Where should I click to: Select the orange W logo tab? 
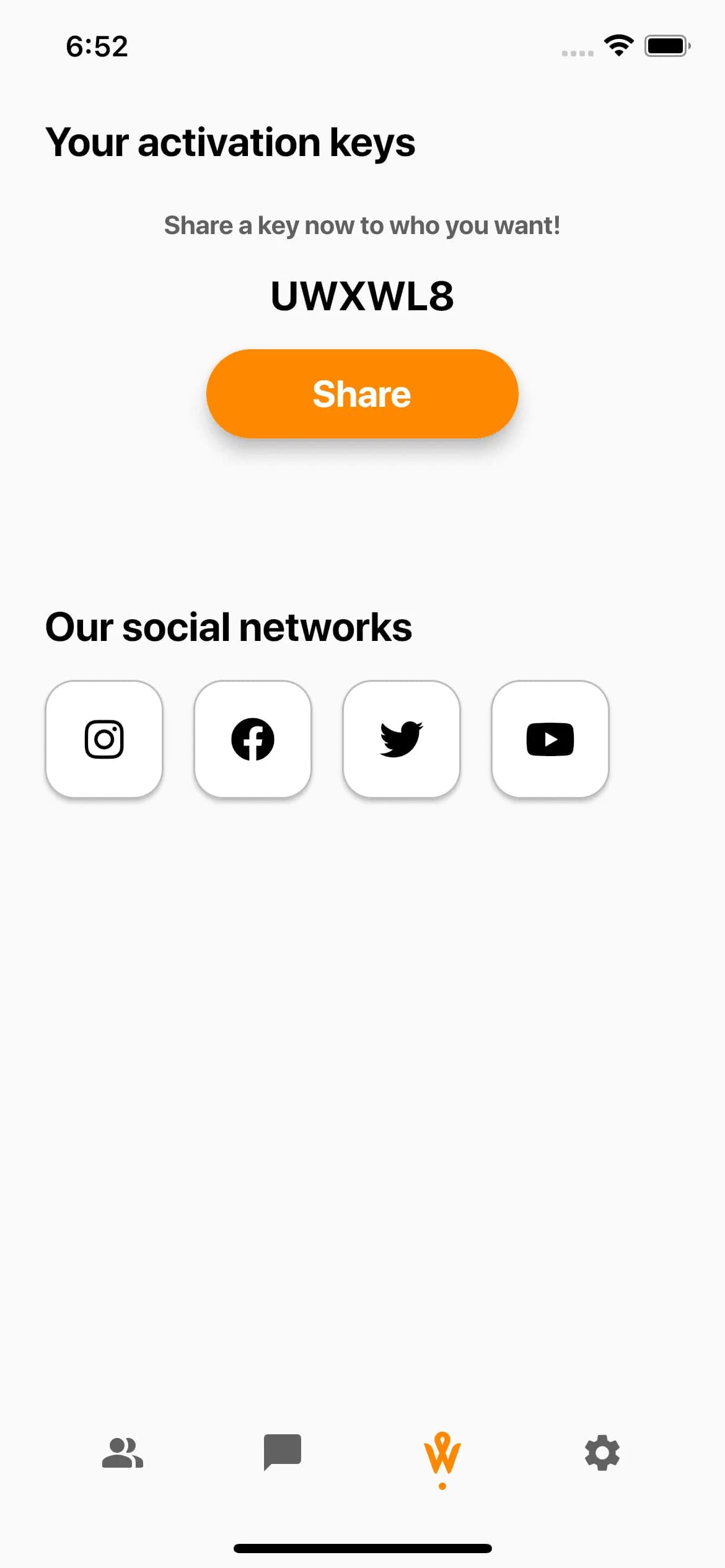442,1455
